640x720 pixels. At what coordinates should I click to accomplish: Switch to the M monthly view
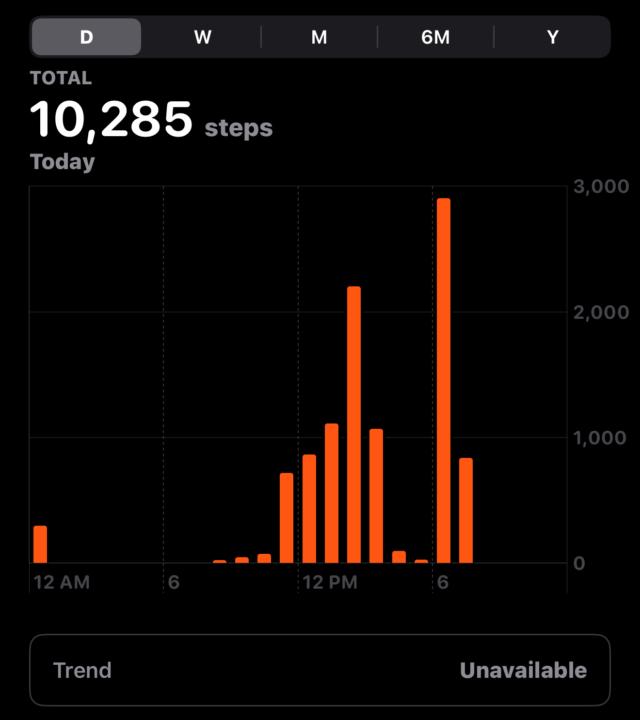[x=319, y=37]
